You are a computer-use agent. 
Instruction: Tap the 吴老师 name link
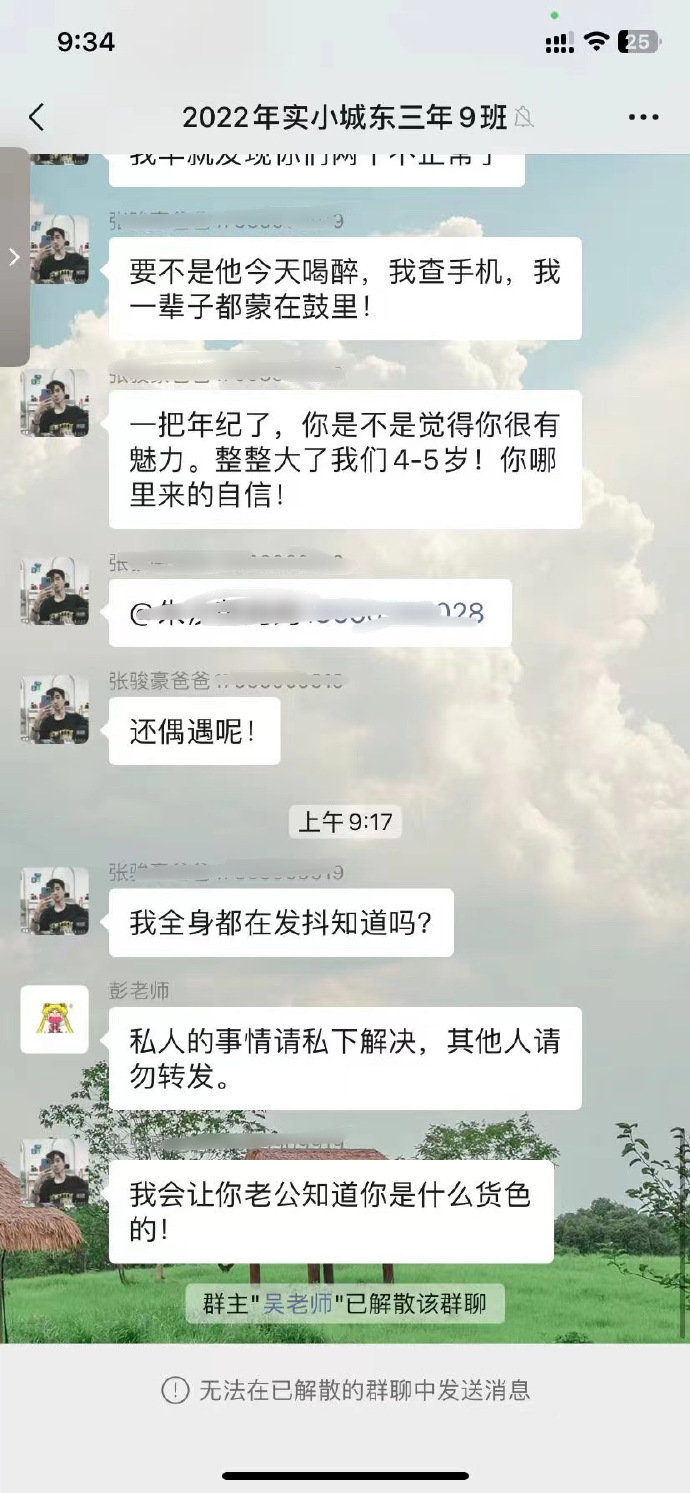coord(298,1304)
